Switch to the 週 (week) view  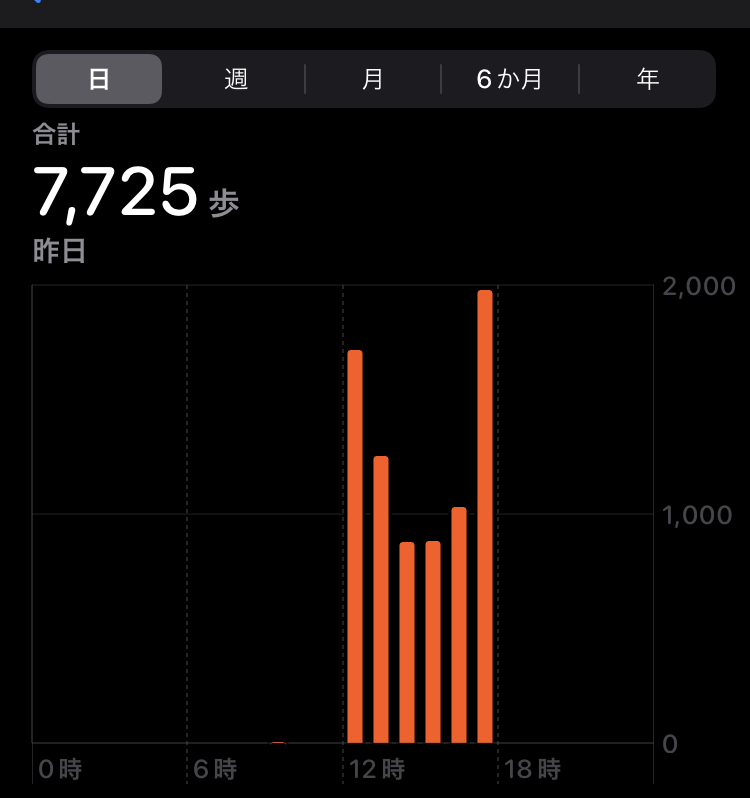tap(236, 79)
